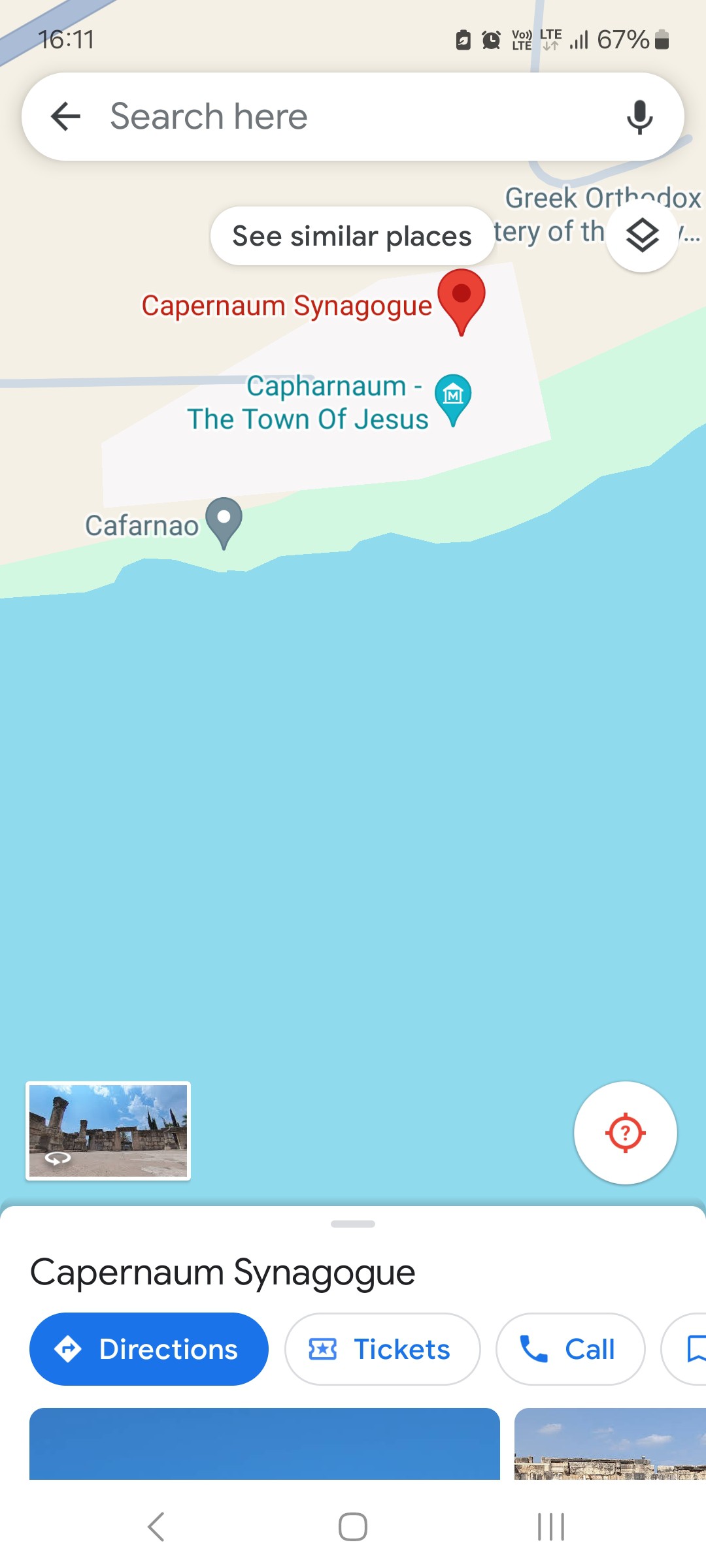Open the Street View thumbnail

click(x=109, y=1131)
